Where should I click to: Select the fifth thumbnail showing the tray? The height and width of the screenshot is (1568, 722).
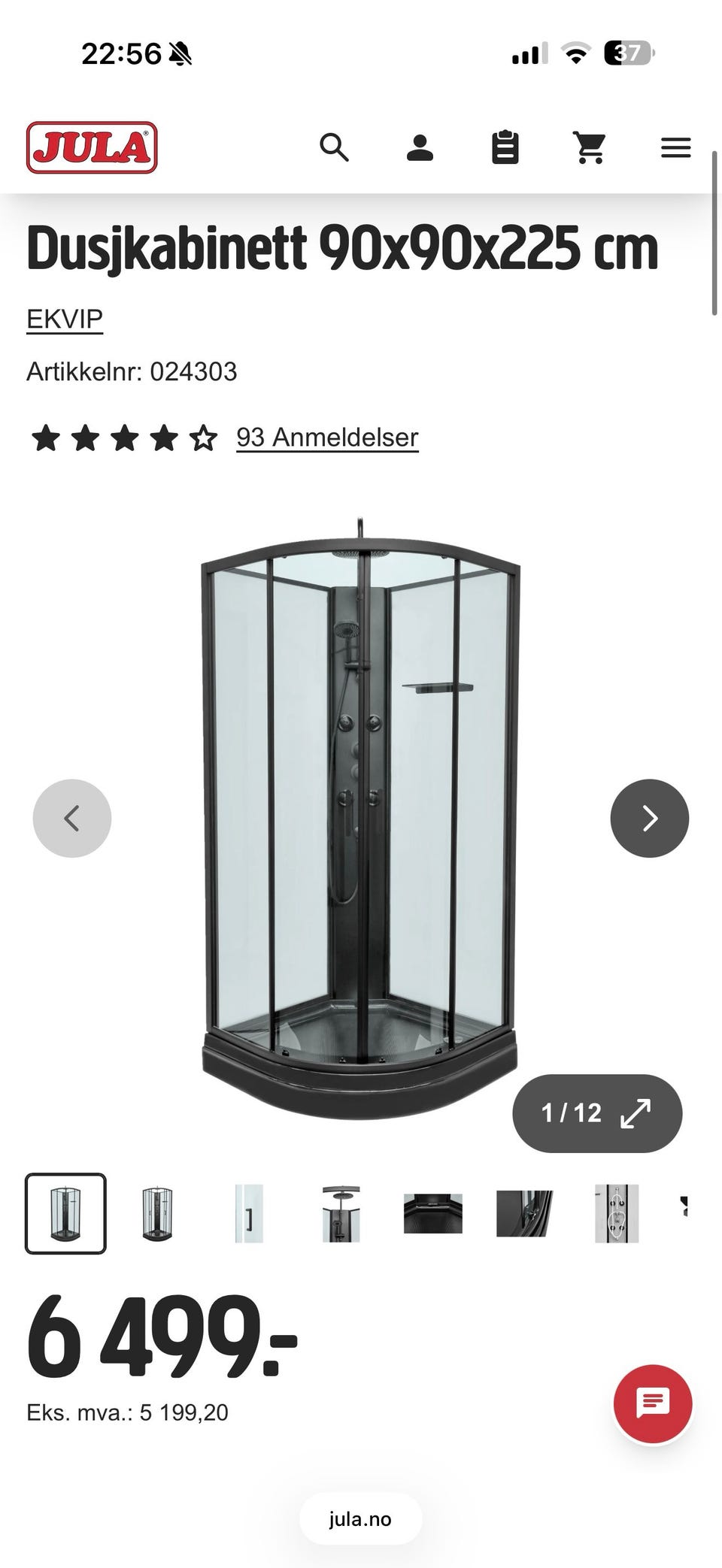click(433, 1213)
